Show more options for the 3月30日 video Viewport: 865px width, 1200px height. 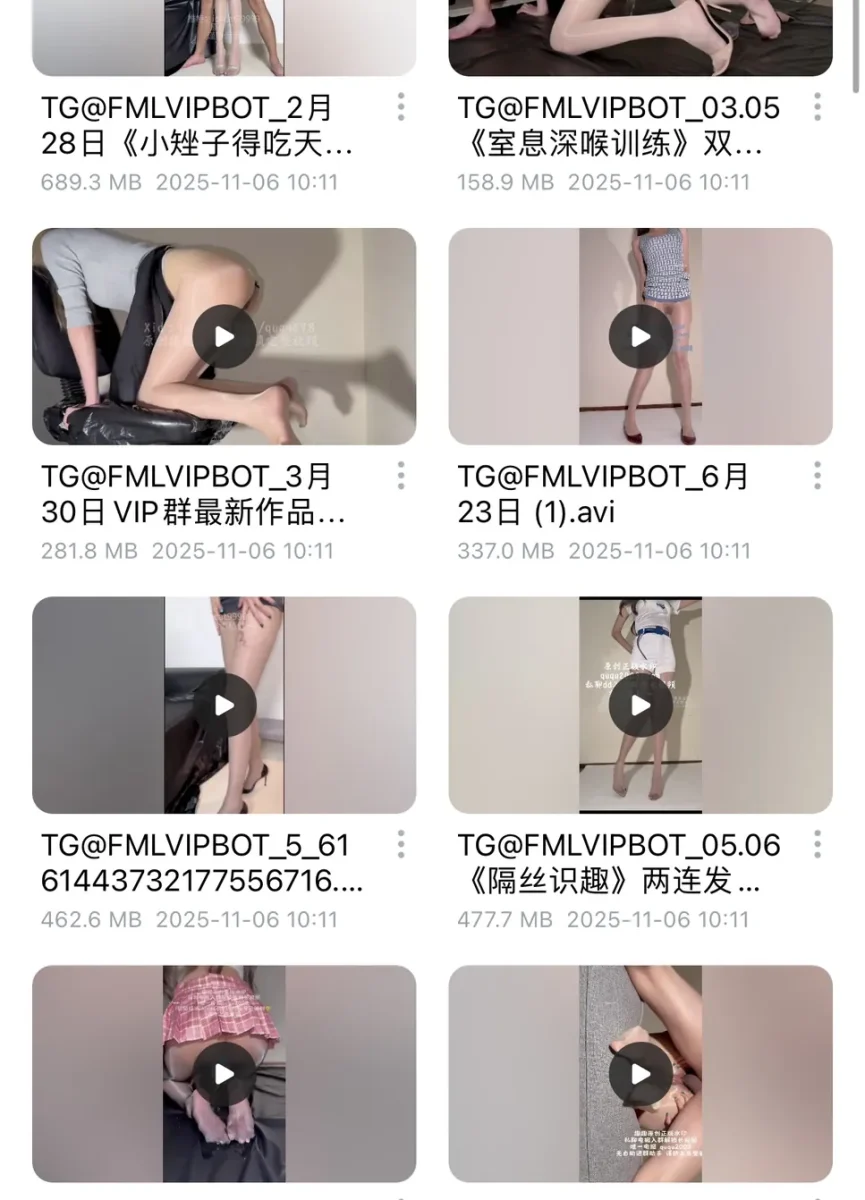click(401, 476)
